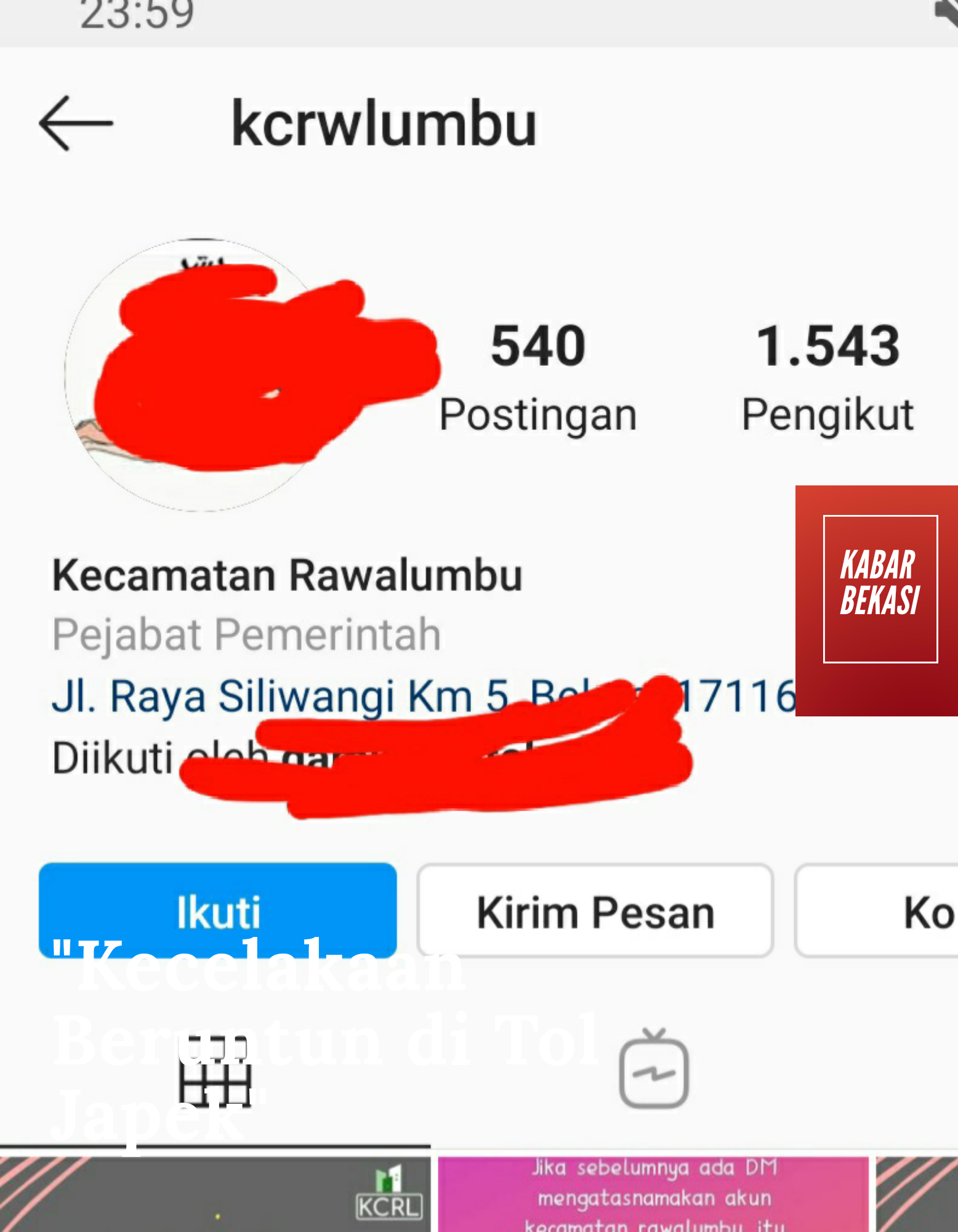The image size is (958, 1232).
Task: View the 1.543 Pengikut followers list
Action: pyautogui.click(x=827, y=376)
